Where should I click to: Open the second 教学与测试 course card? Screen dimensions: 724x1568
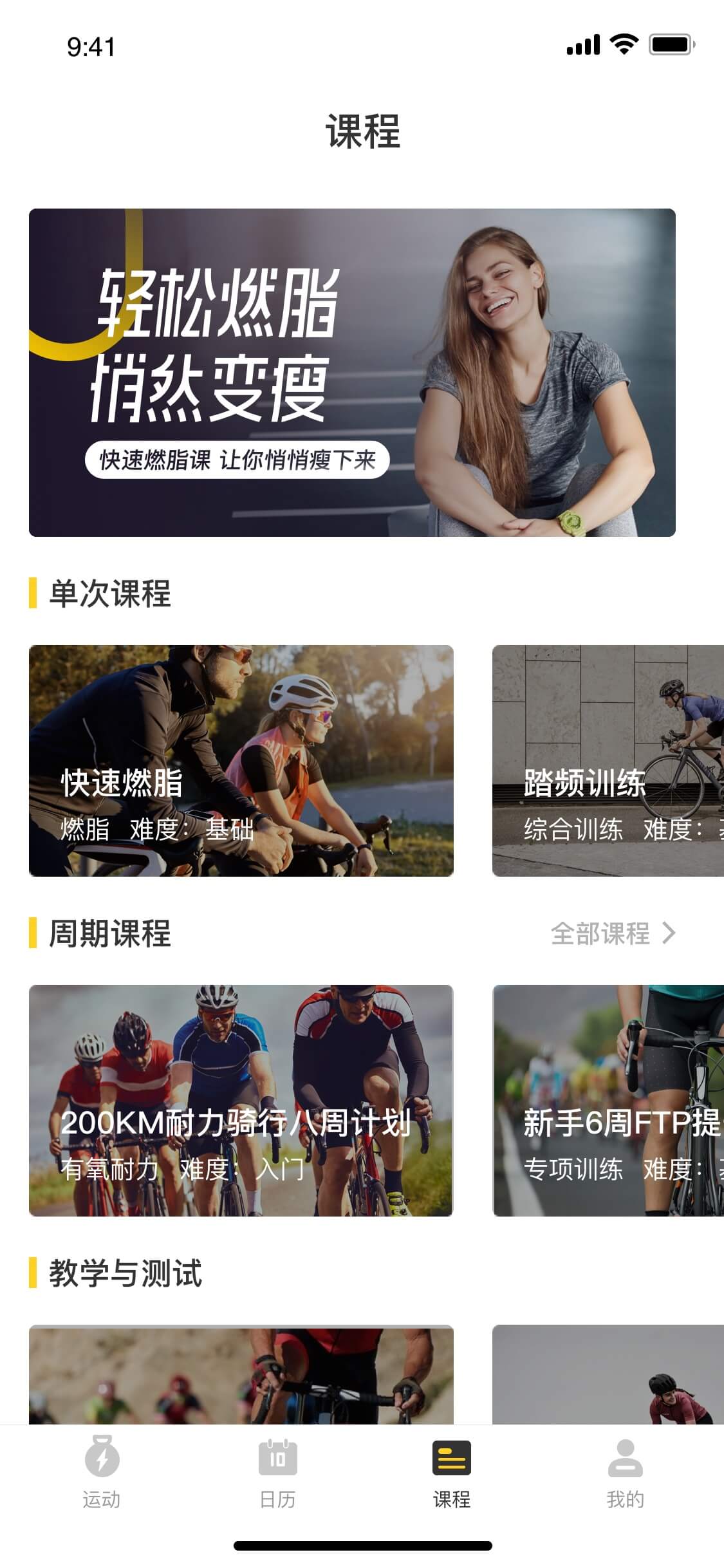pos(608,1374)
